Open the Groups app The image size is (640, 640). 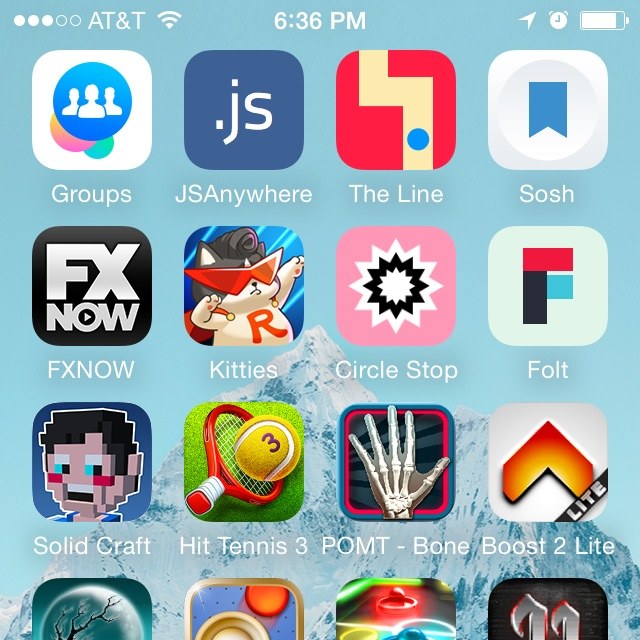[92, 110]
